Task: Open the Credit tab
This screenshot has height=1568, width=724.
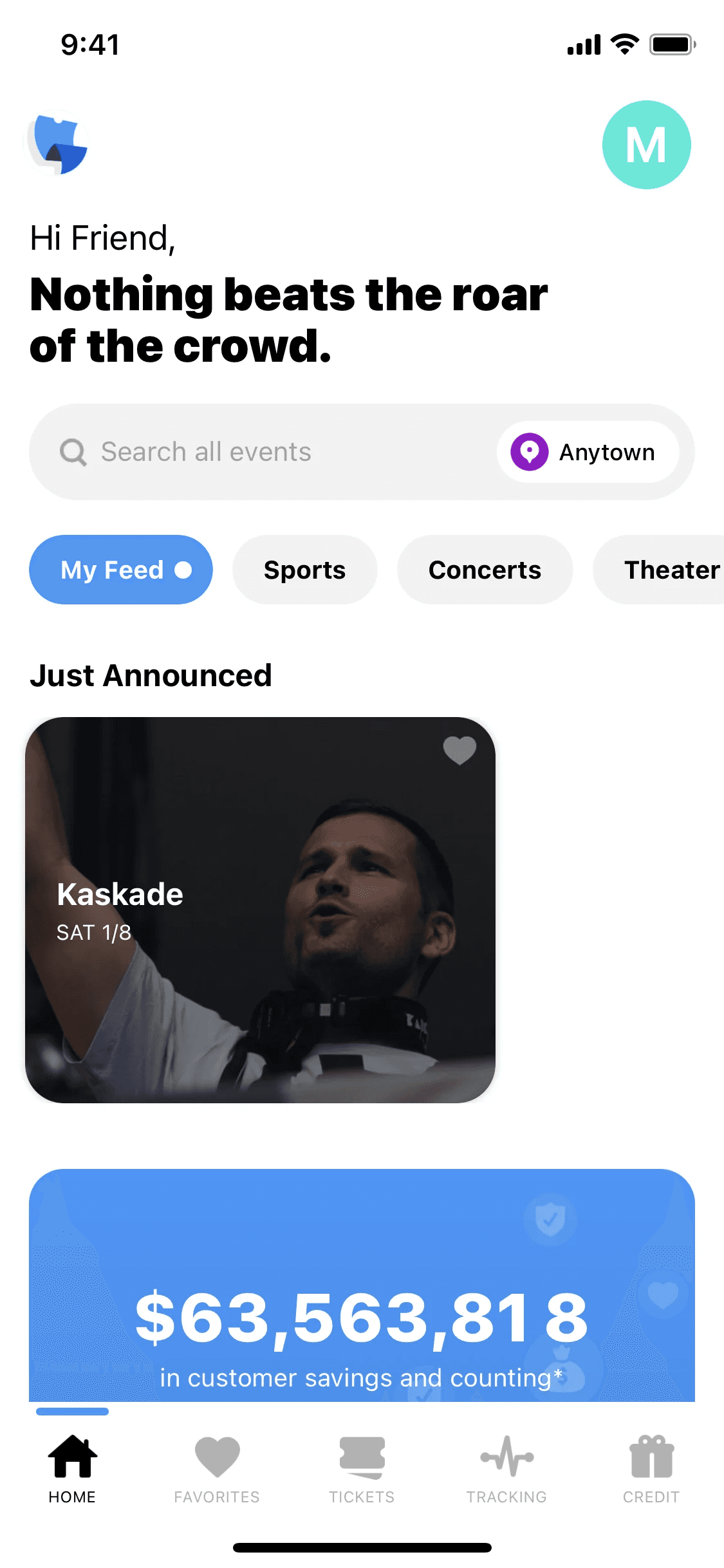Action: pos(651,1469)
